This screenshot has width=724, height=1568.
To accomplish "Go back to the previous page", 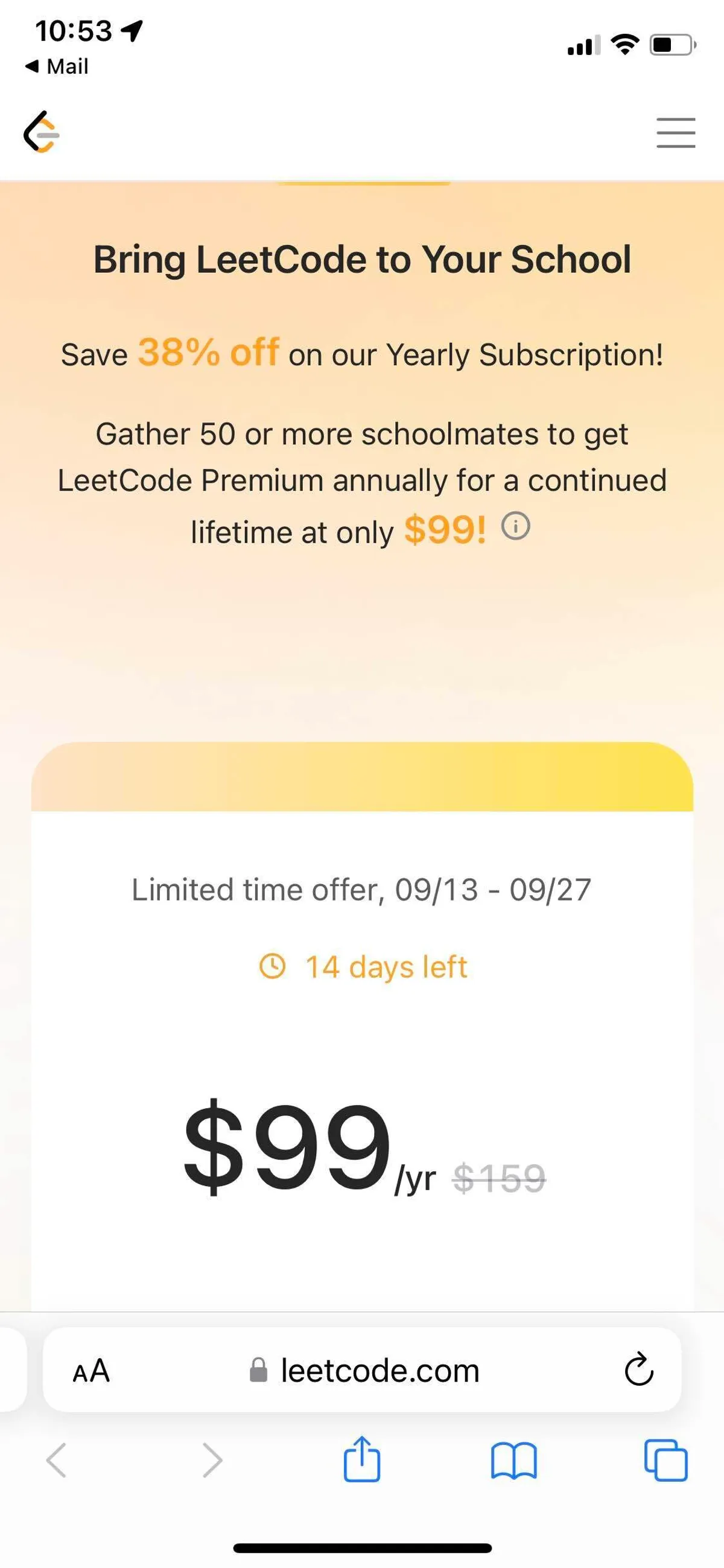I will tap(57, 1459).
